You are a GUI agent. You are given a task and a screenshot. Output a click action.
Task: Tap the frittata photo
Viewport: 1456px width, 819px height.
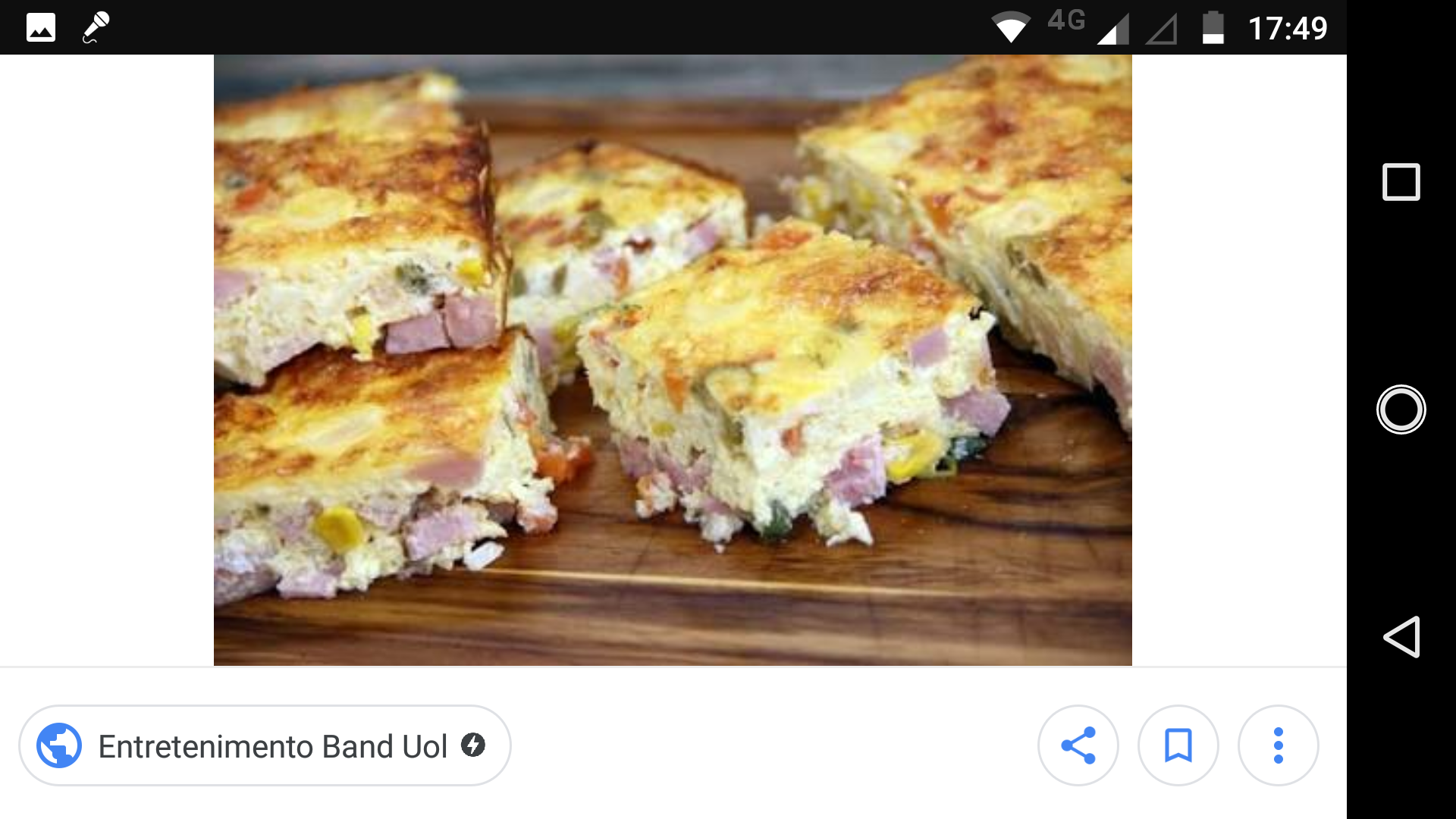pos(673,360)
